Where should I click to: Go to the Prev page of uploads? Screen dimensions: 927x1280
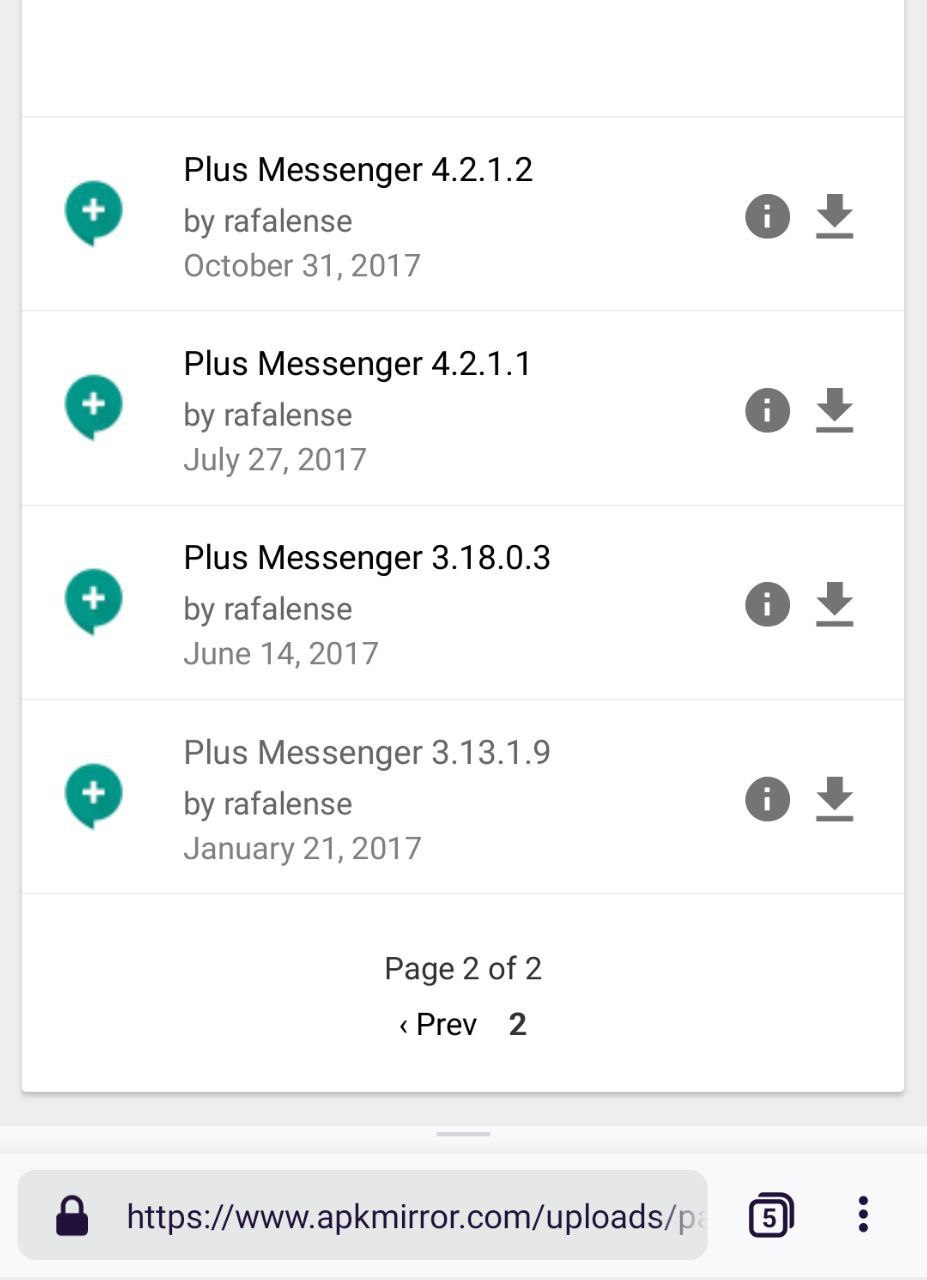tap(438, 1025)
